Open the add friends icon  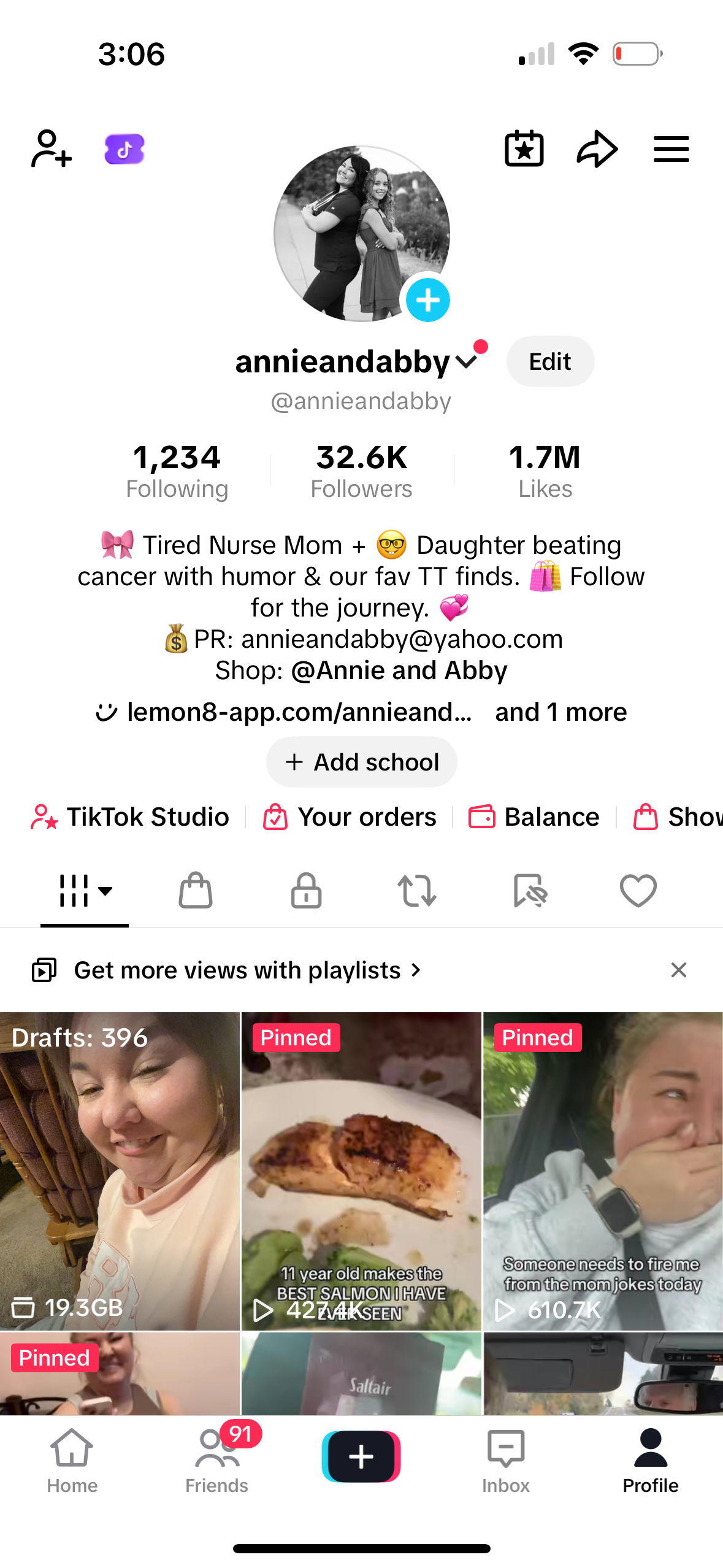tap(51, 148)
